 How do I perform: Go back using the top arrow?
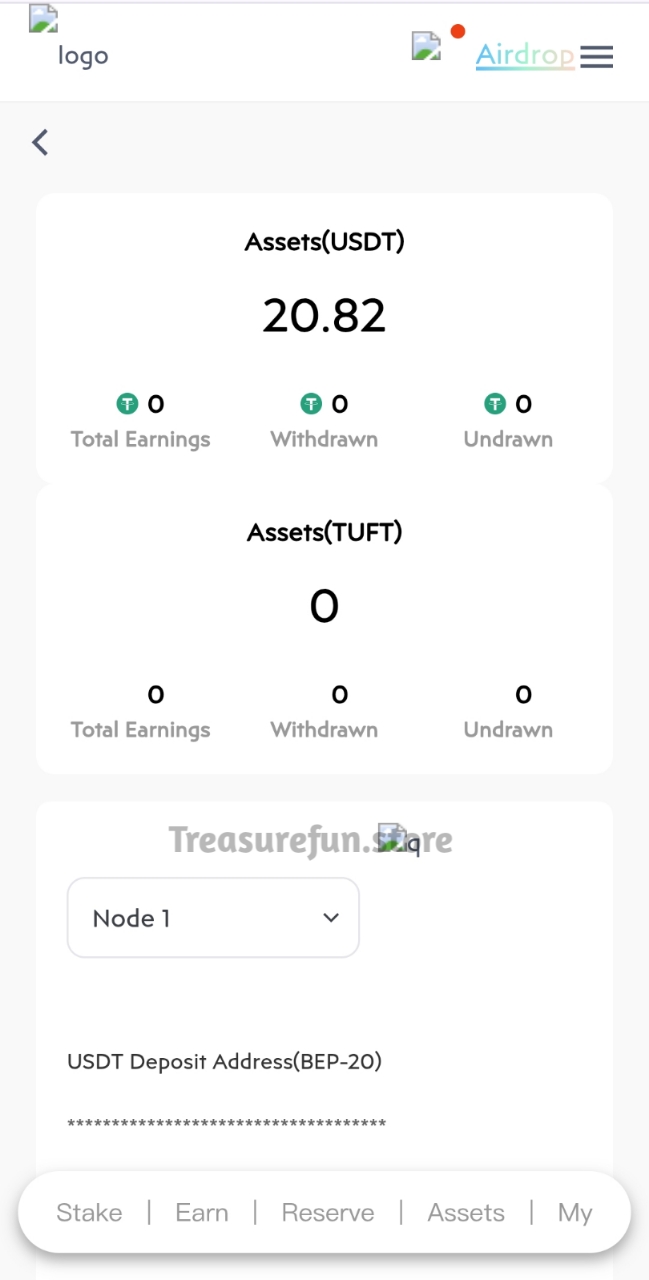[x=40, y=142]
